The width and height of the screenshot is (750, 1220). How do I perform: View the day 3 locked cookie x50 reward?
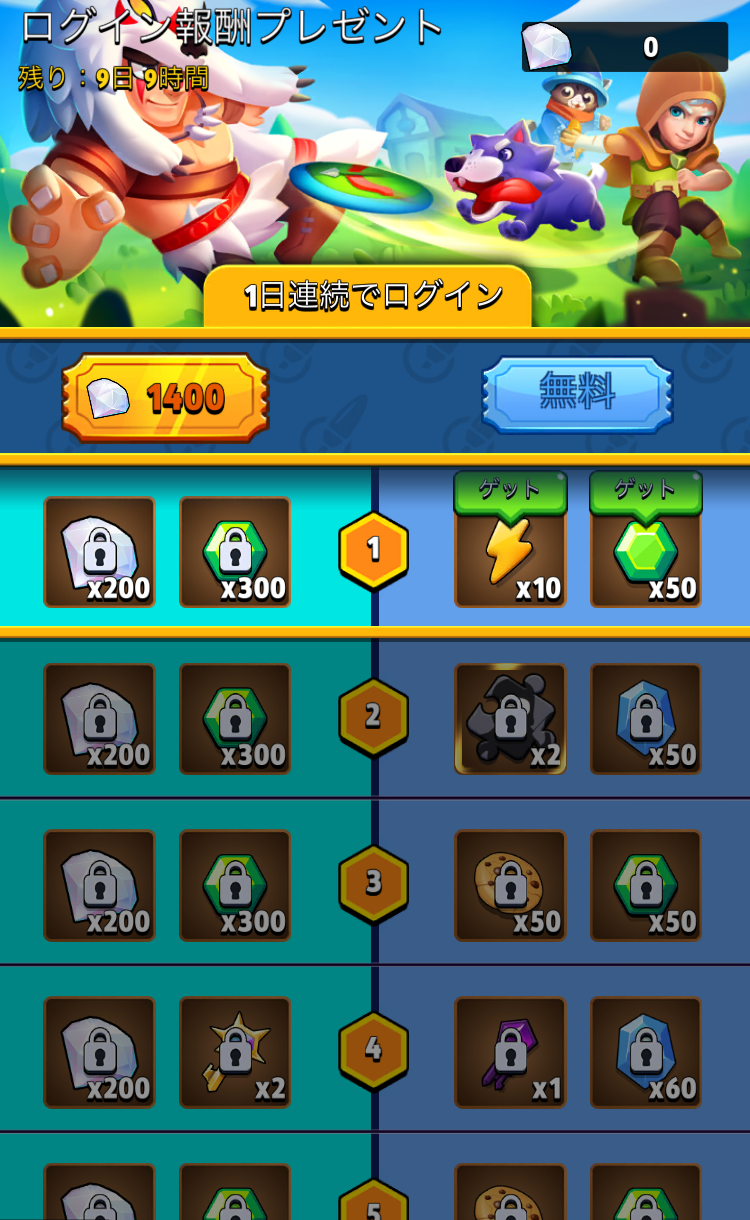click(510, 885)
